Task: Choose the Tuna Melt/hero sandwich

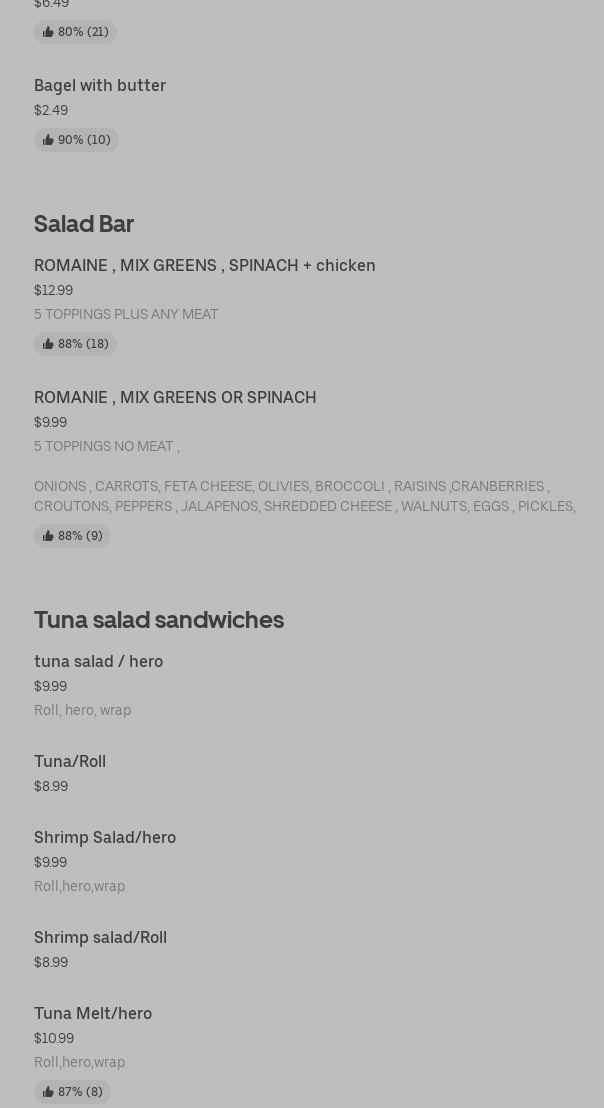Action: coord(93,1014)
